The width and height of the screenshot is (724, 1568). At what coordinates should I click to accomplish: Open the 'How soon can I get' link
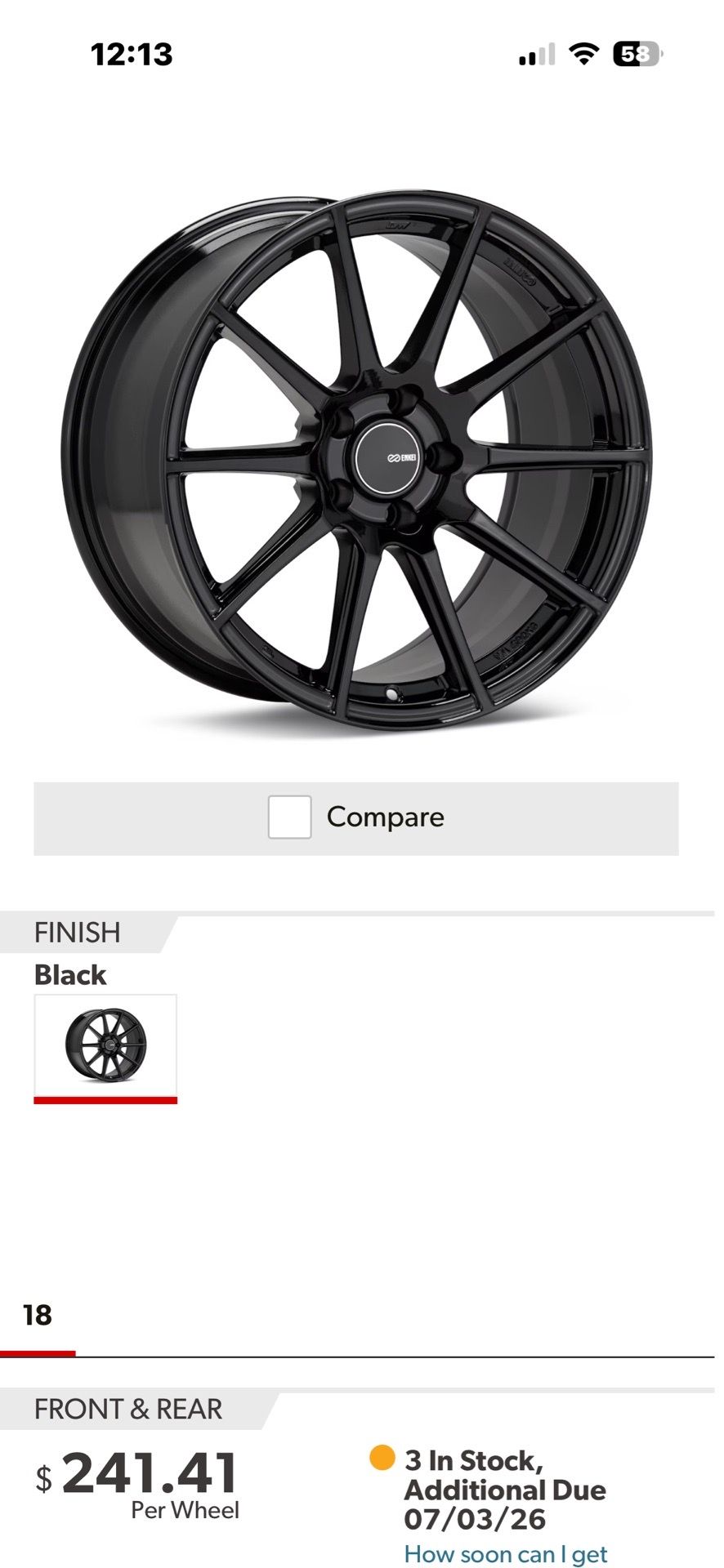pos(506,1553)
